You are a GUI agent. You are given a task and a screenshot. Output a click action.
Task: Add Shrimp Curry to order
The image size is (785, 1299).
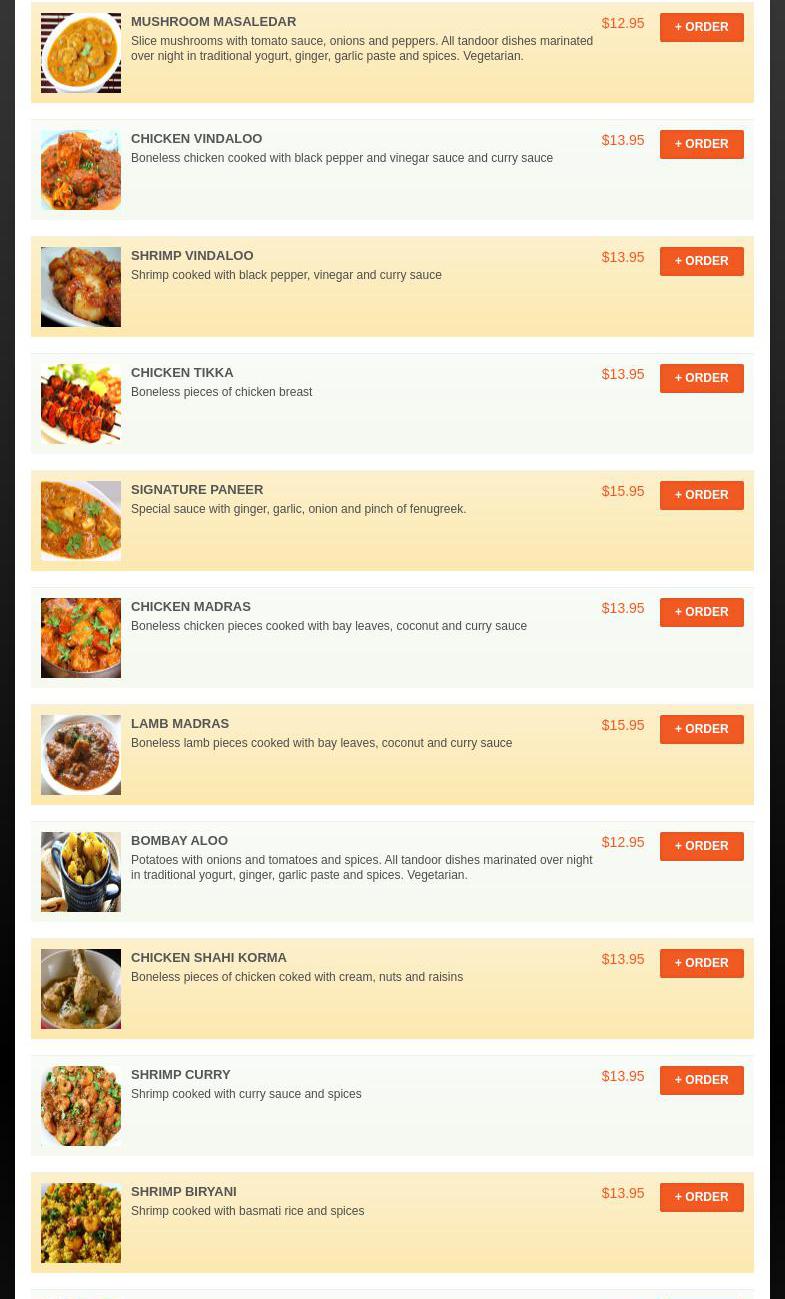[701, 1080]
